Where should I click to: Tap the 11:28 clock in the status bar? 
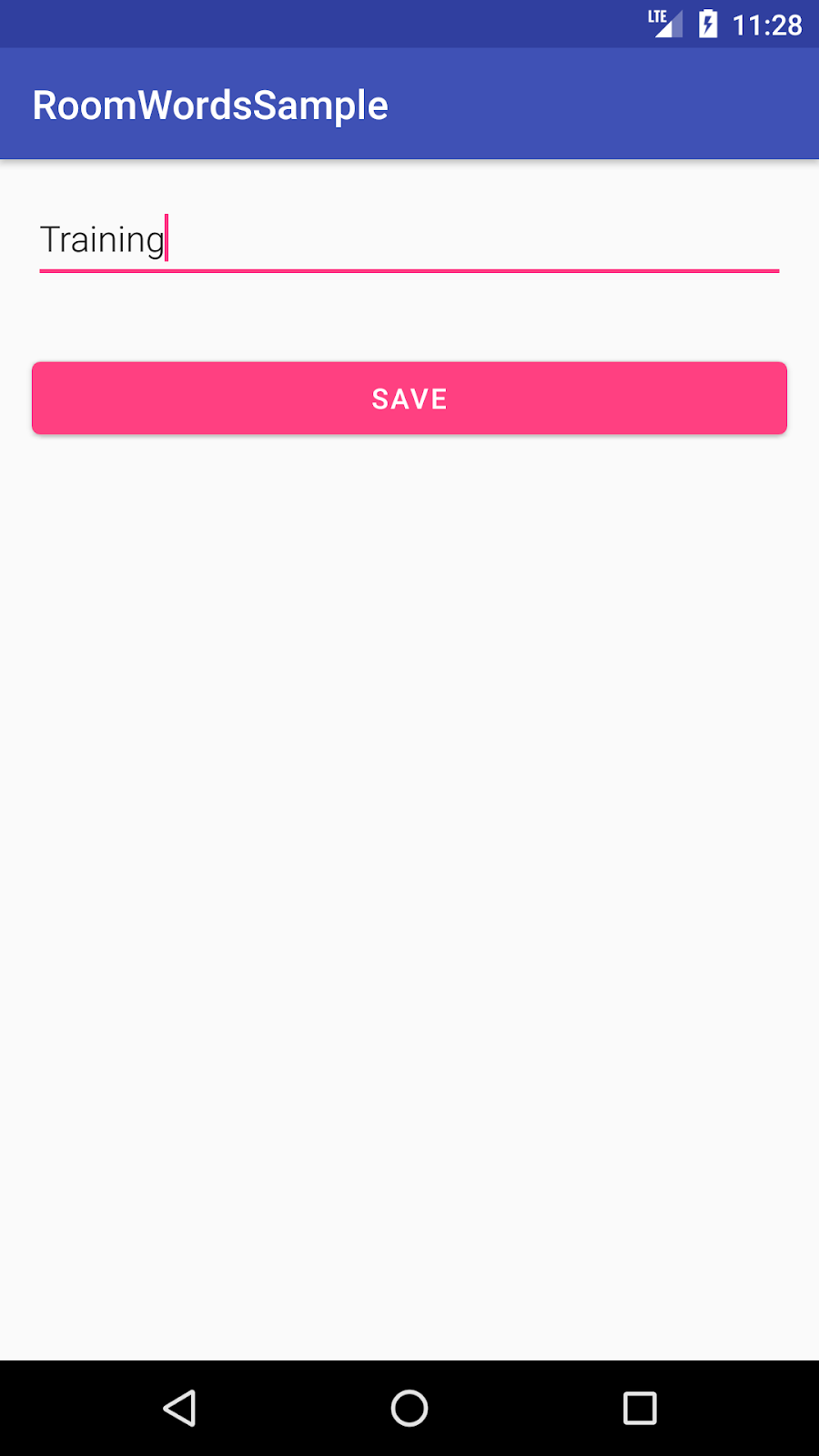tap(769, 25)
